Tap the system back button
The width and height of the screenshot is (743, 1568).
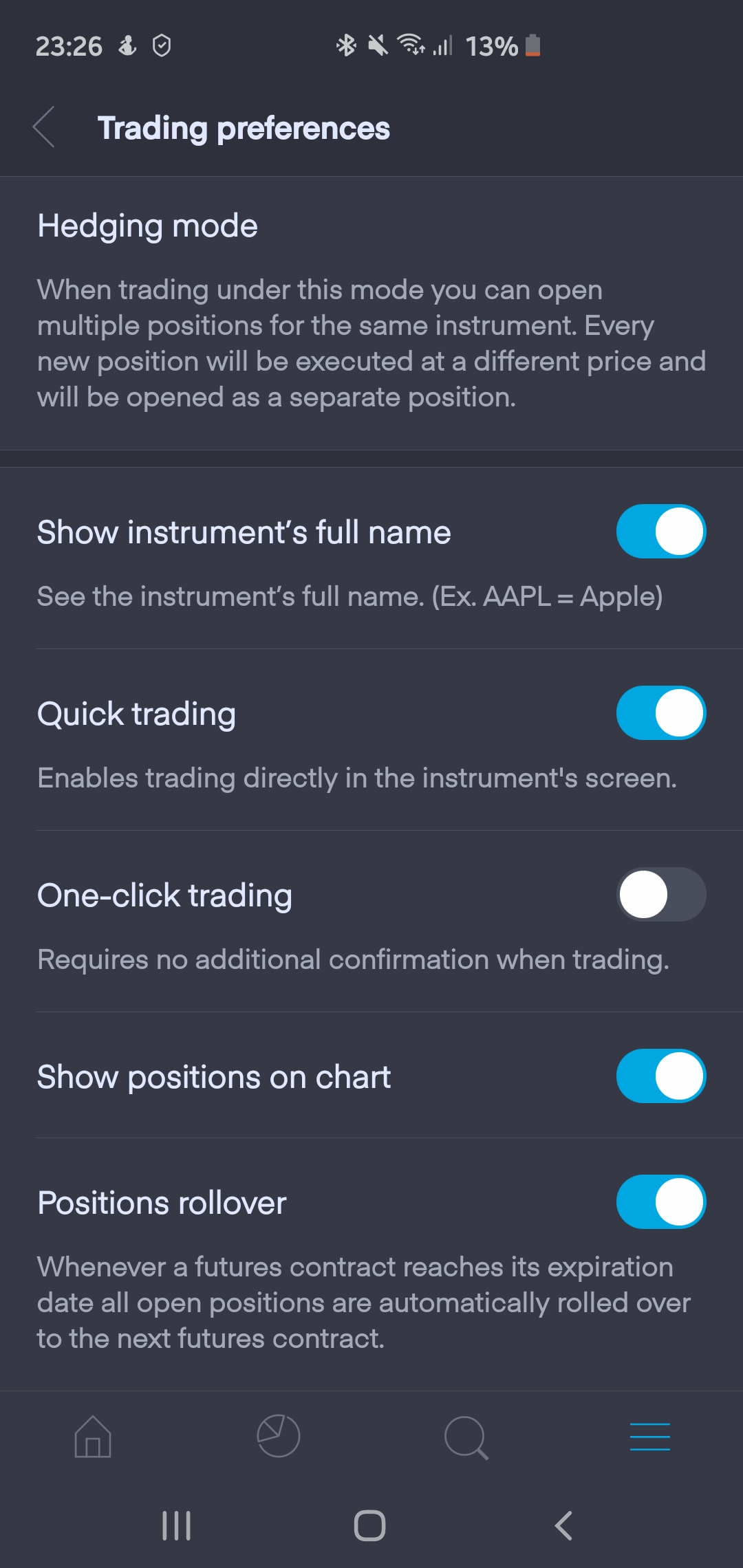pos(563,1525)
